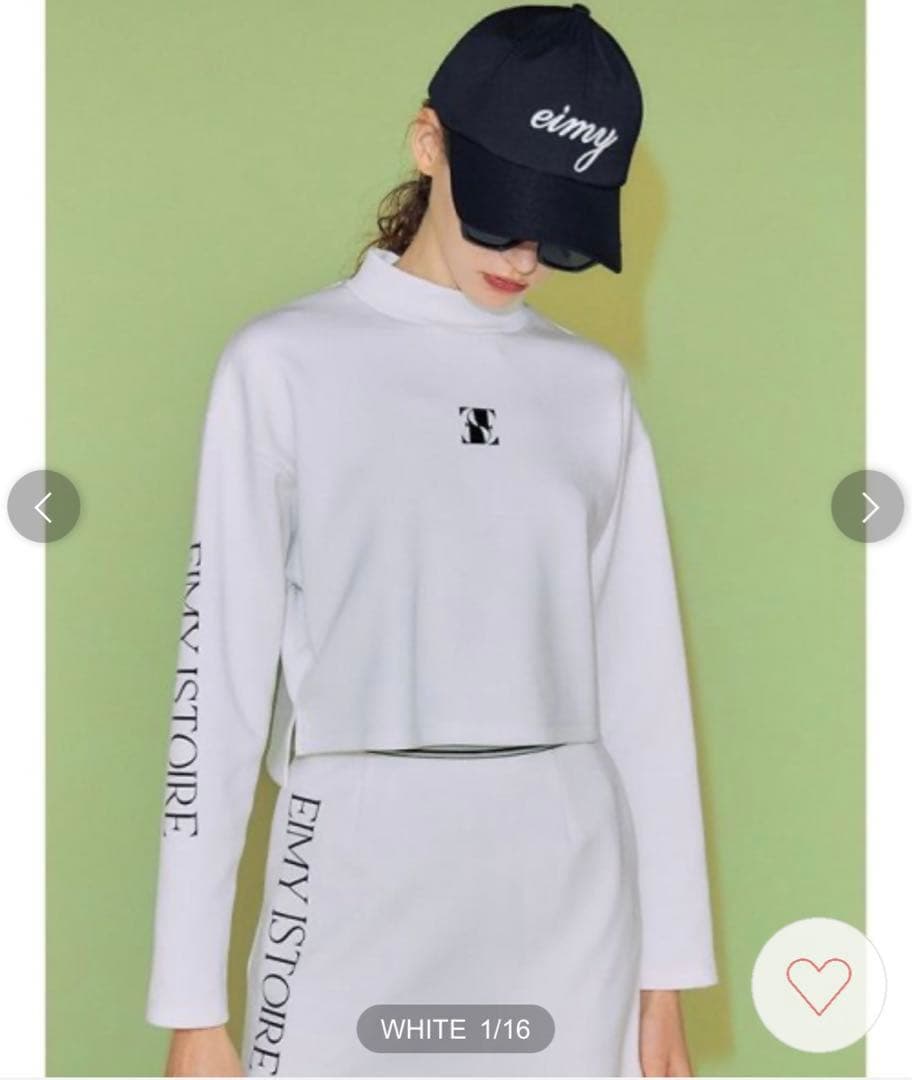The image size is (912, 1080).
Task: Go to the previous product photo
Action: tap(43, 507)
